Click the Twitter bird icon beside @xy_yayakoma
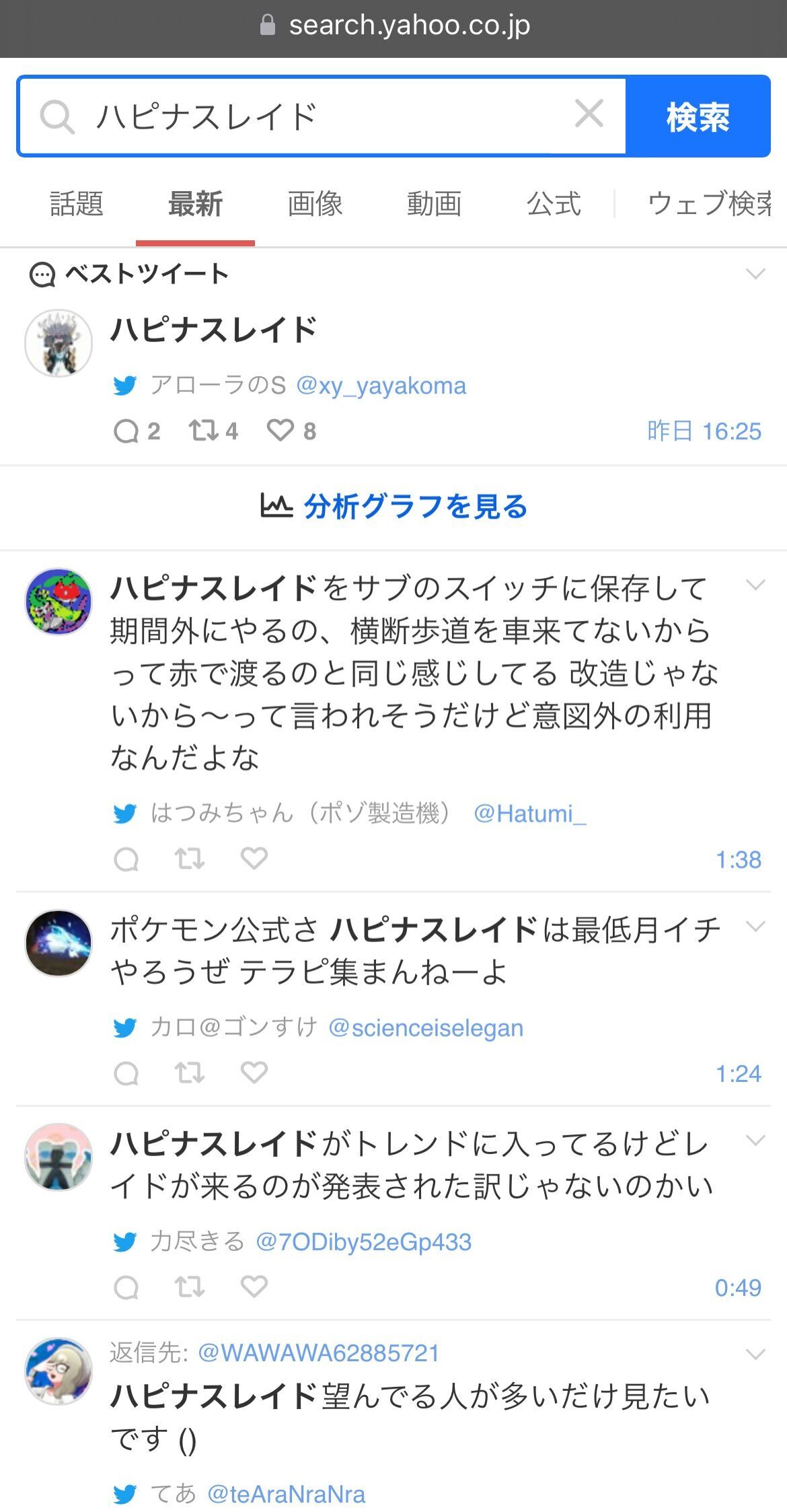This screenshot has width=787, height=1512. (x=125, y=385)
